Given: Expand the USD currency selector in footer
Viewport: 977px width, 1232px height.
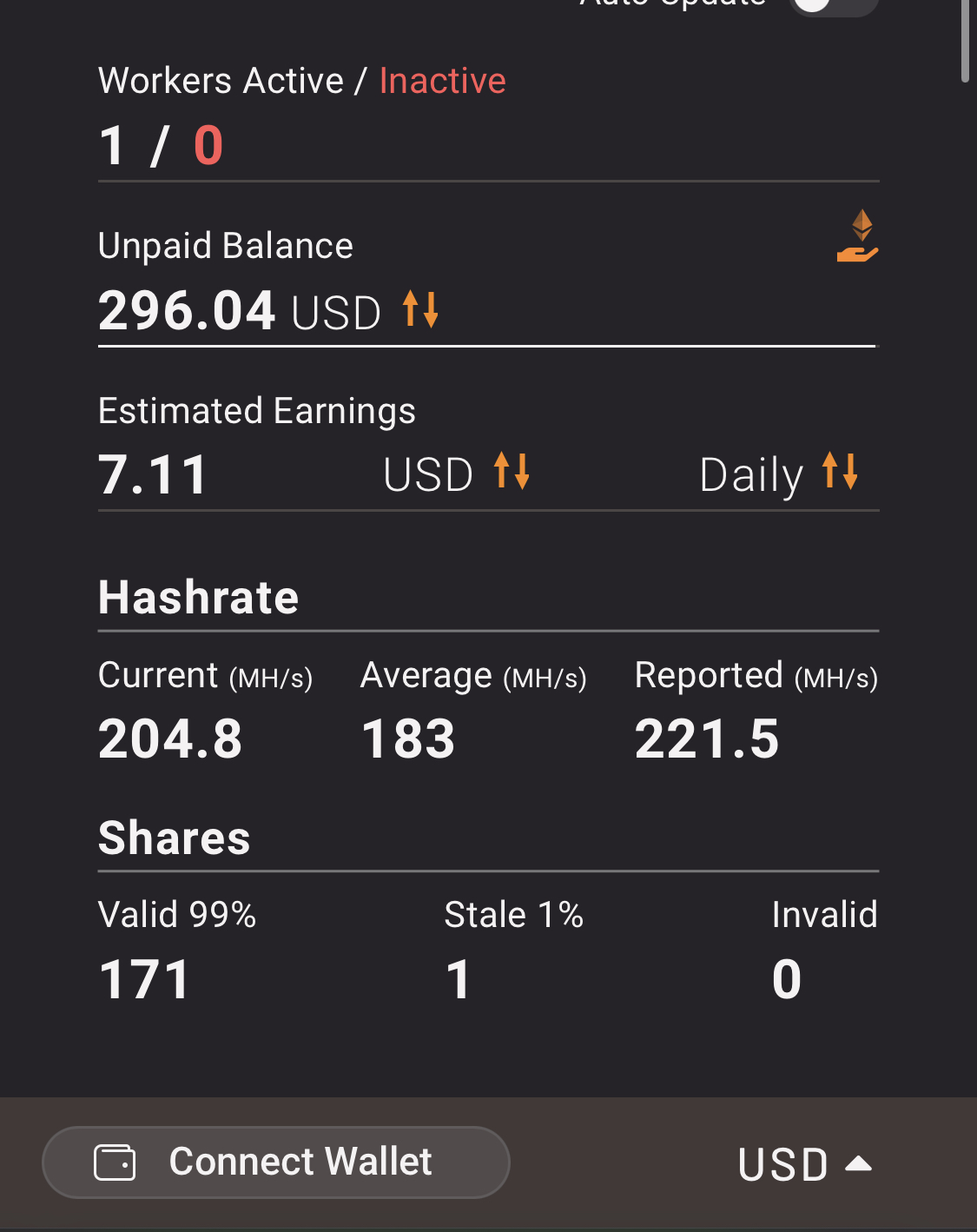Looking at the screenshot, I should pyautogui.click(x=804, y=1164).
